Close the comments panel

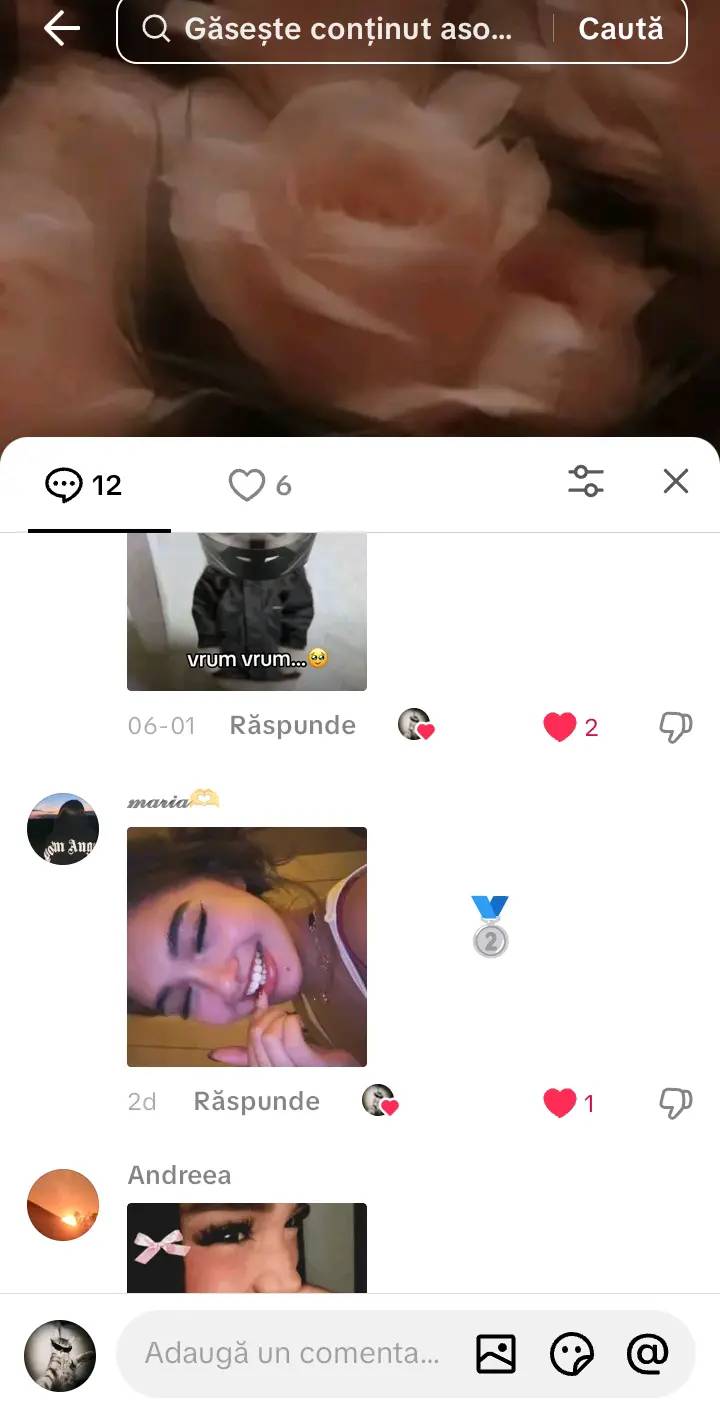coord(676,481)
